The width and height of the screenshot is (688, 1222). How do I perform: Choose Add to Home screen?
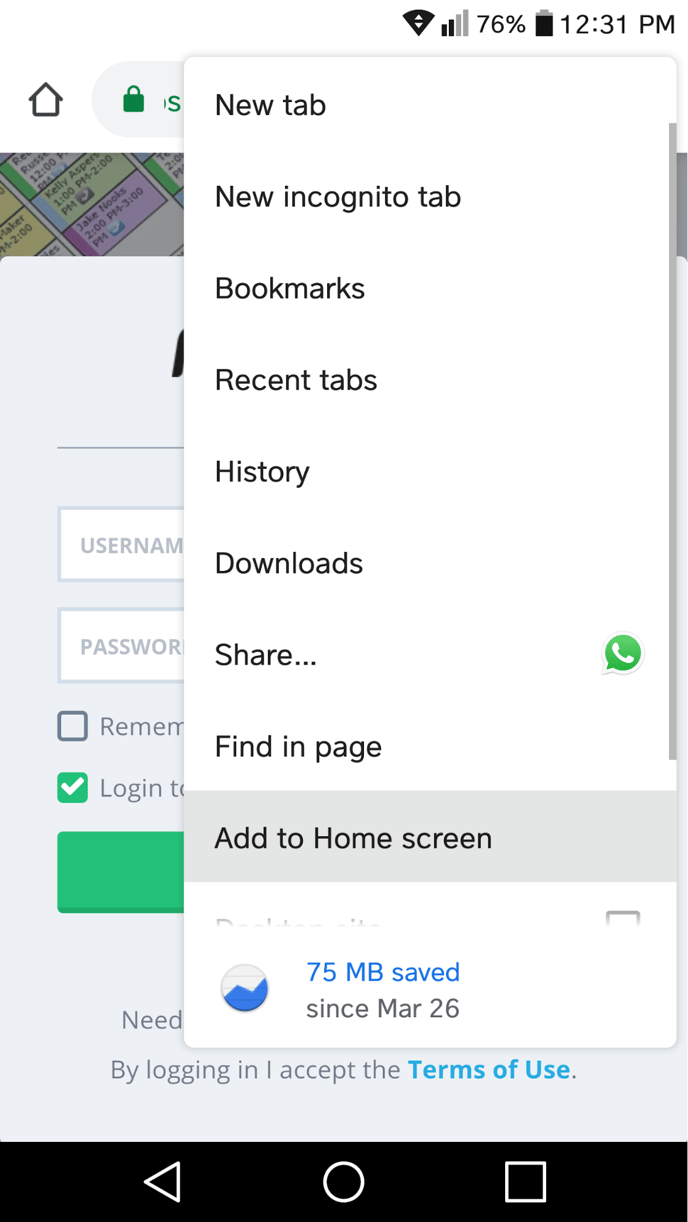click(430, 838)
